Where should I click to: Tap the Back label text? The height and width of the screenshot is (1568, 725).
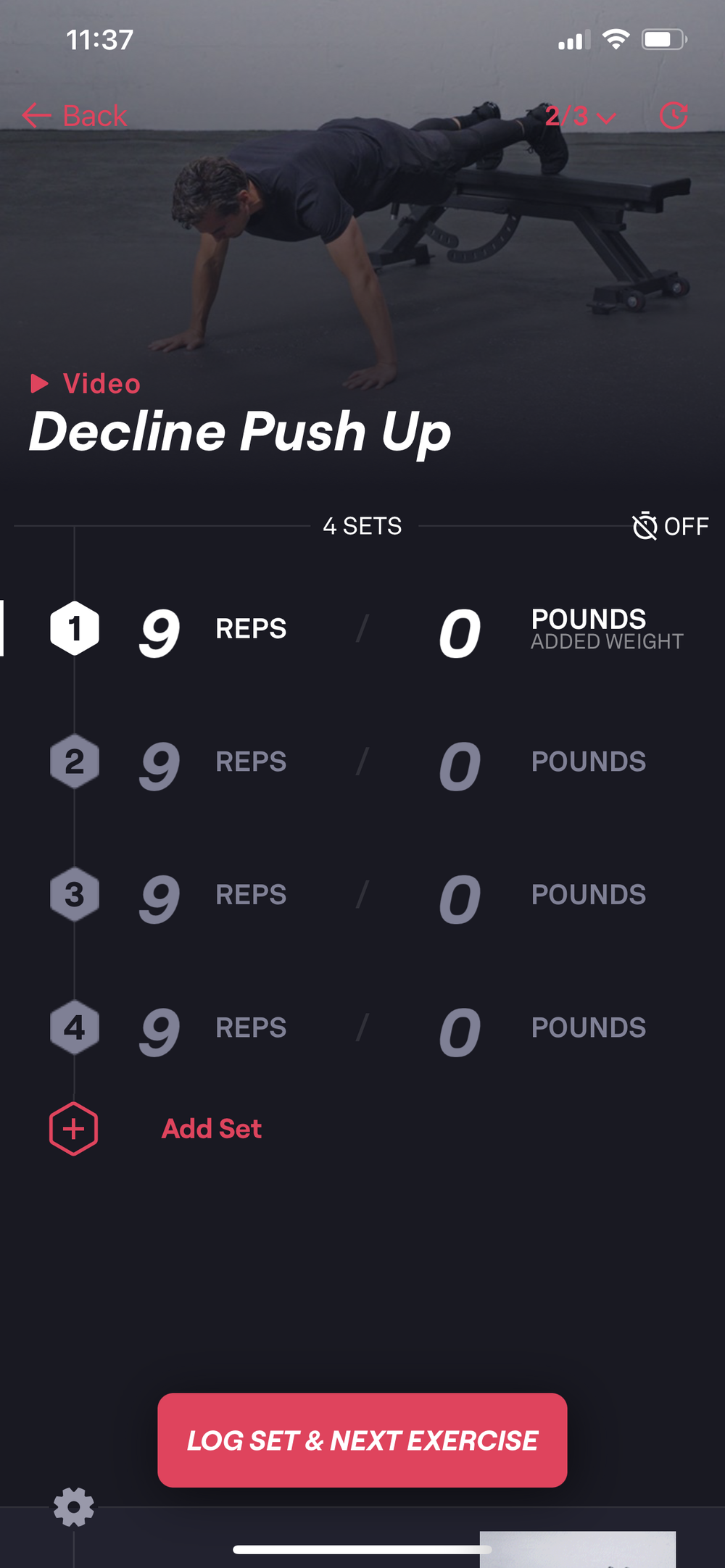click(x=93, y=115)
